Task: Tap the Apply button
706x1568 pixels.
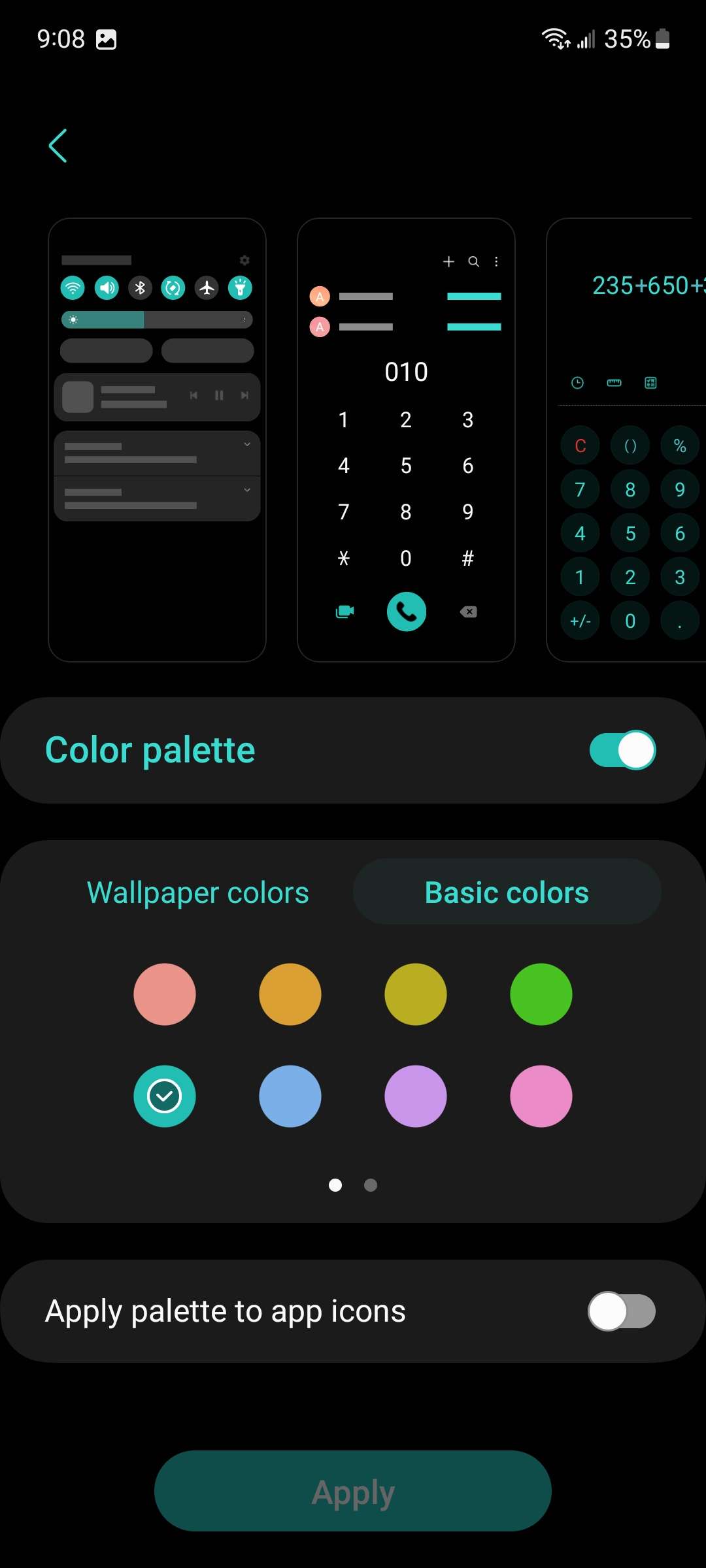Action: click(x=353, y=1492)
